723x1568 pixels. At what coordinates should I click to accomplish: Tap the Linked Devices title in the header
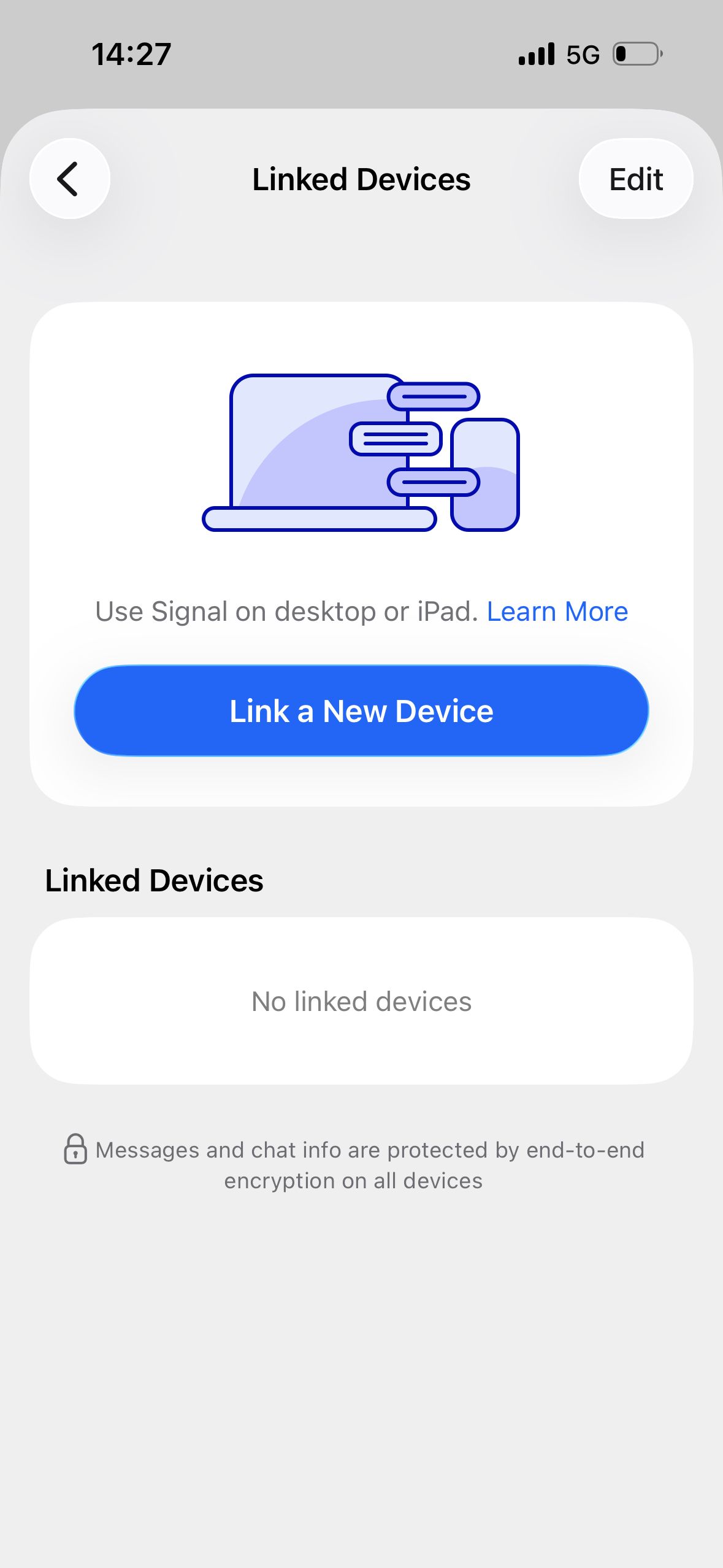point(361,179)
